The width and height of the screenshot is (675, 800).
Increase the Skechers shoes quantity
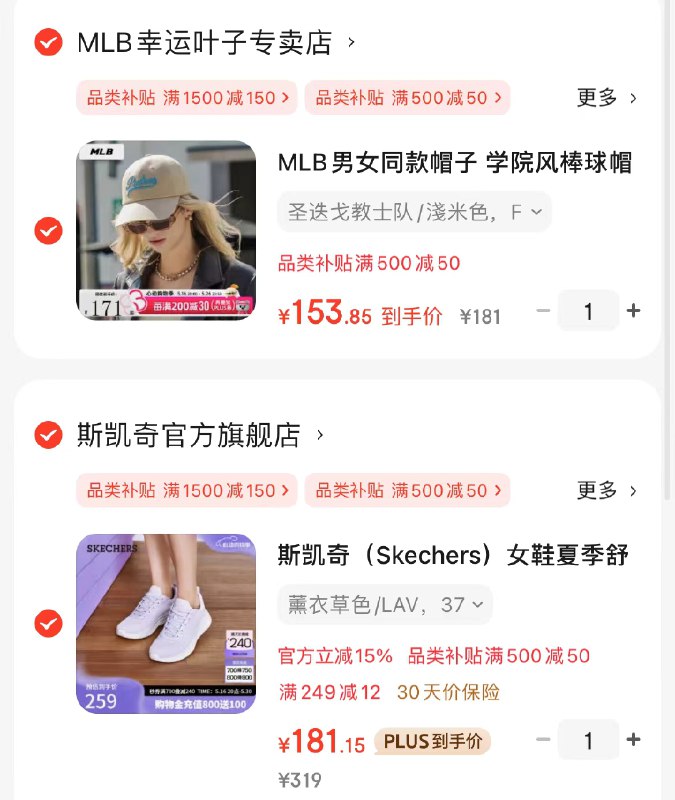pyautogui.click(x=633, y=741)
